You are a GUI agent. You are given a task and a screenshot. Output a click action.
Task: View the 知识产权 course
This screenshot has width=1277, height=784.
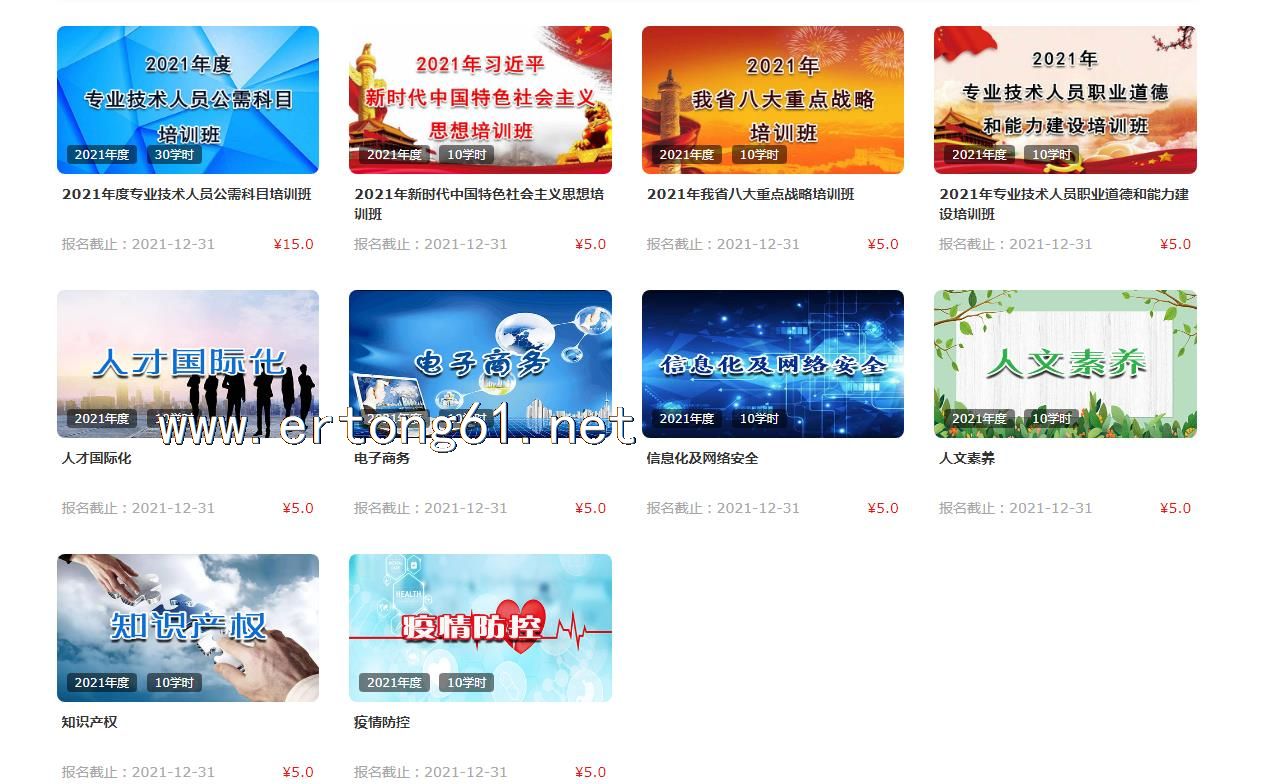point(188,628)
